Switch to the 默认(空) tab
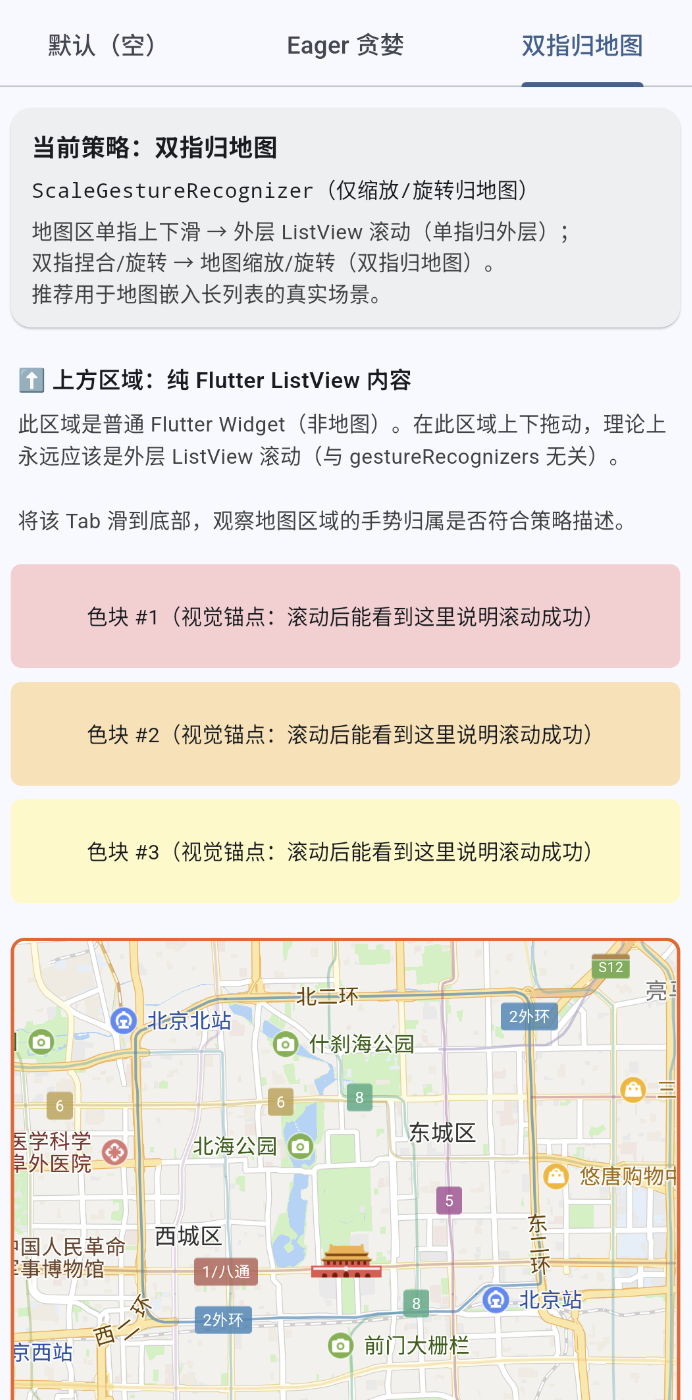692x1400 pixels. pos(103,45)
